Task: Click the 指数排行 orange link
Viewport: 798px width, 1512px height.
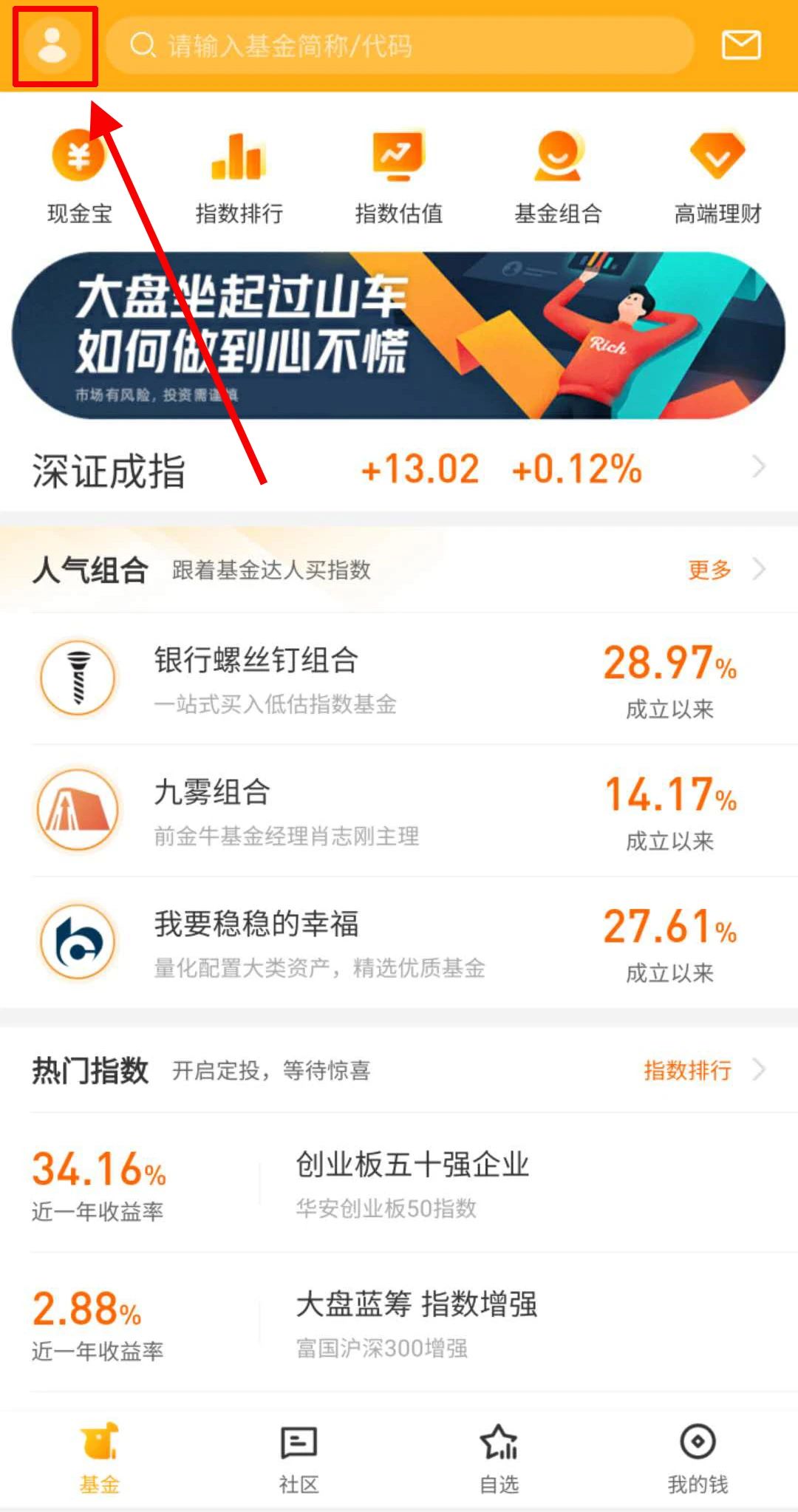Action: click(x=687, y=1071)
